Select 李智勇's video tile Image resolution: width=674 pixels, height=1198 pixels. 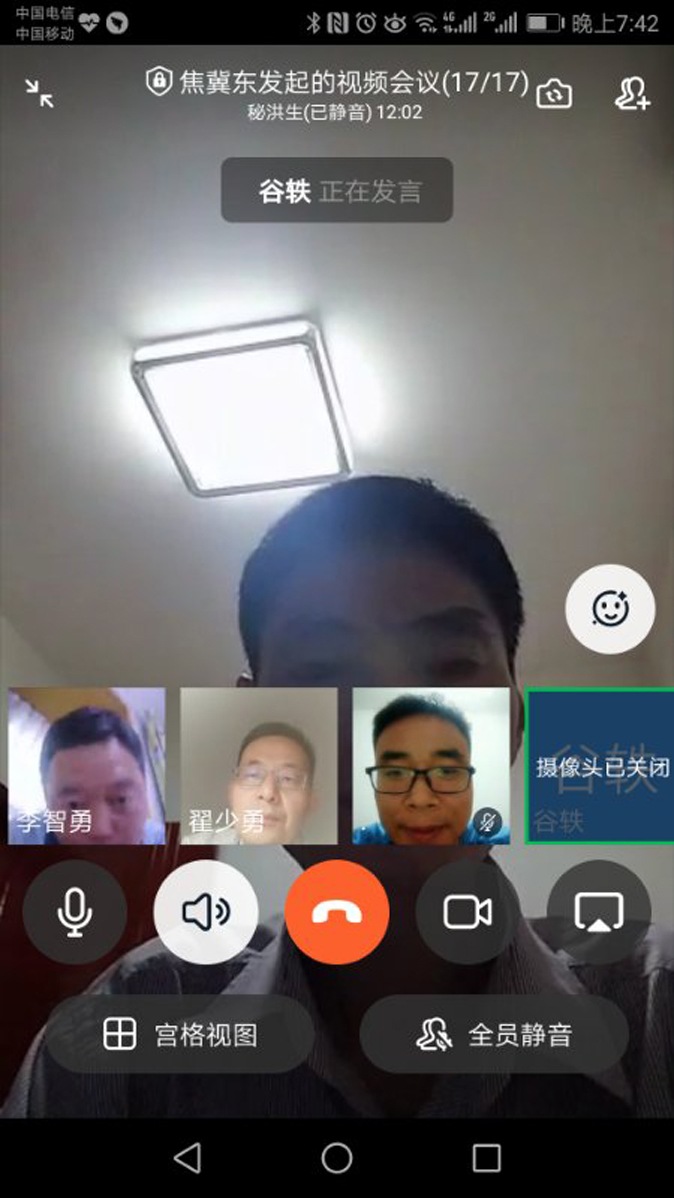87,766
